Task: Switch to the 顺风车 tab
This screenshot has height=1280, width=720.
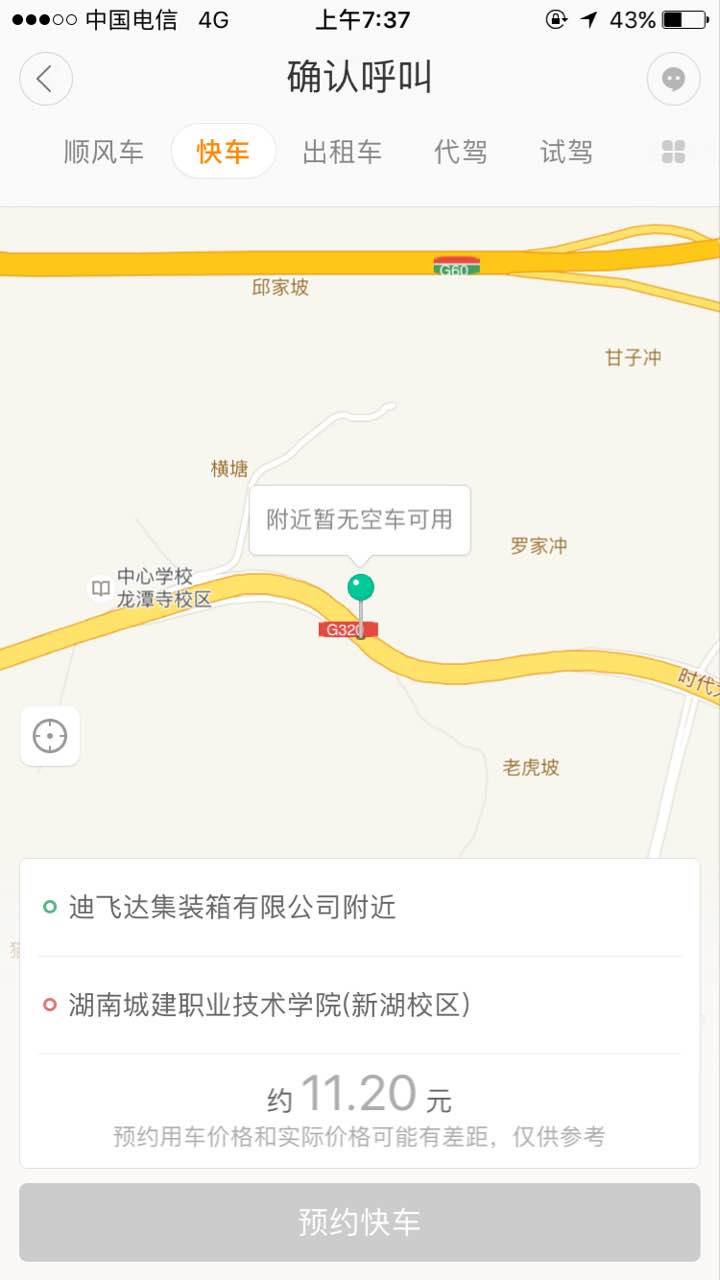Action: pos(104,152)
